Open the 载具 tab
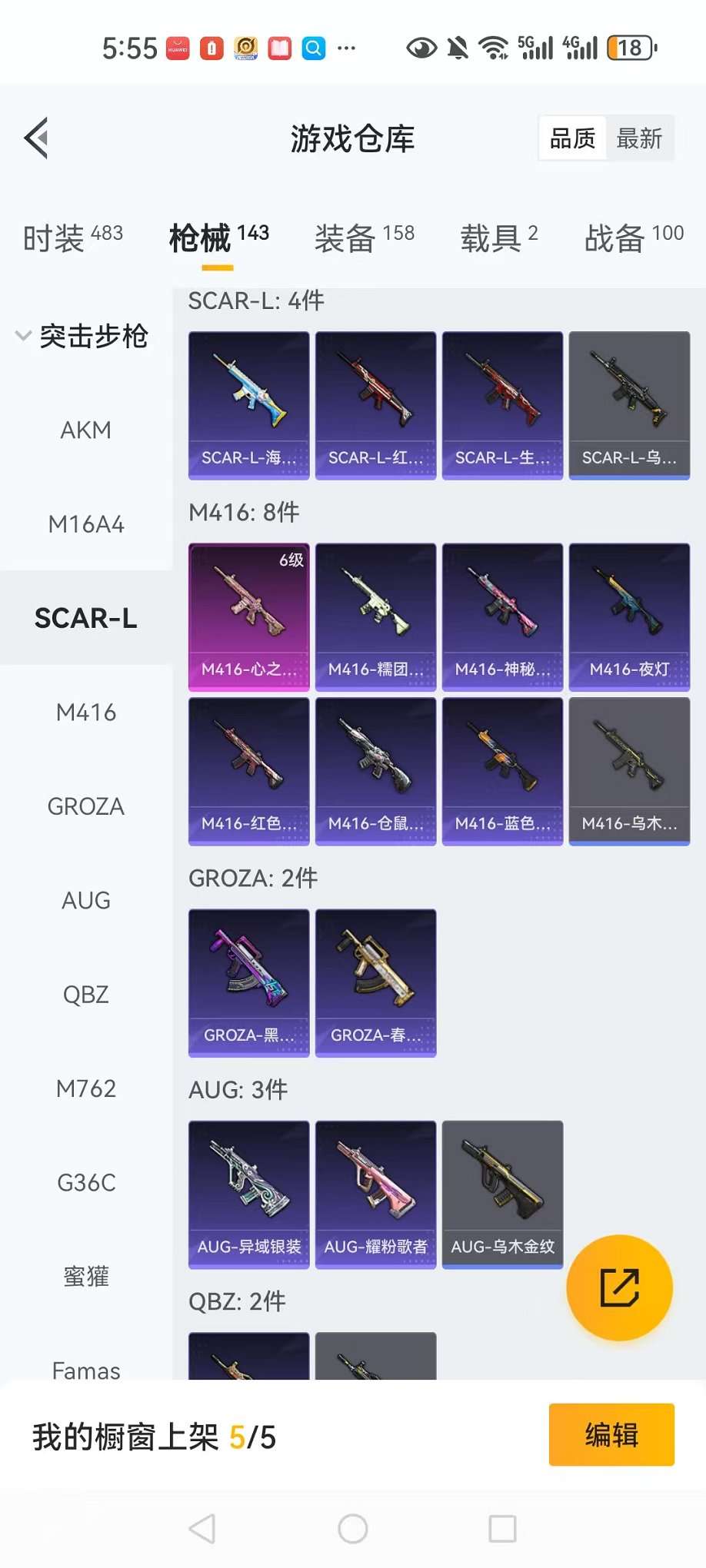The height and width of the screenshot is (1568, 706). pos(498,238)
